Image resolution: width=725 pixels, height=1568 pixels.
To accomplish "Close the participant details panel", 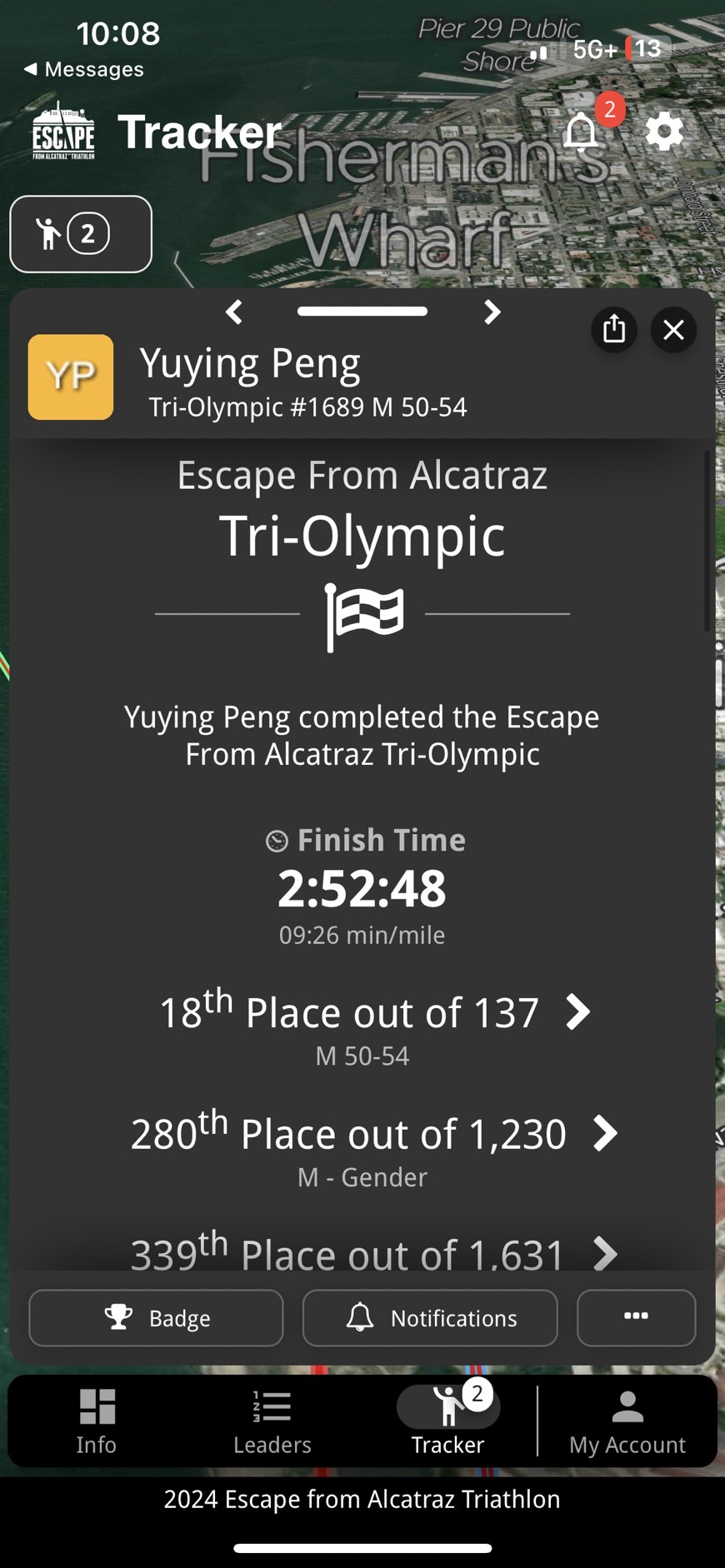I will [673, 330].
